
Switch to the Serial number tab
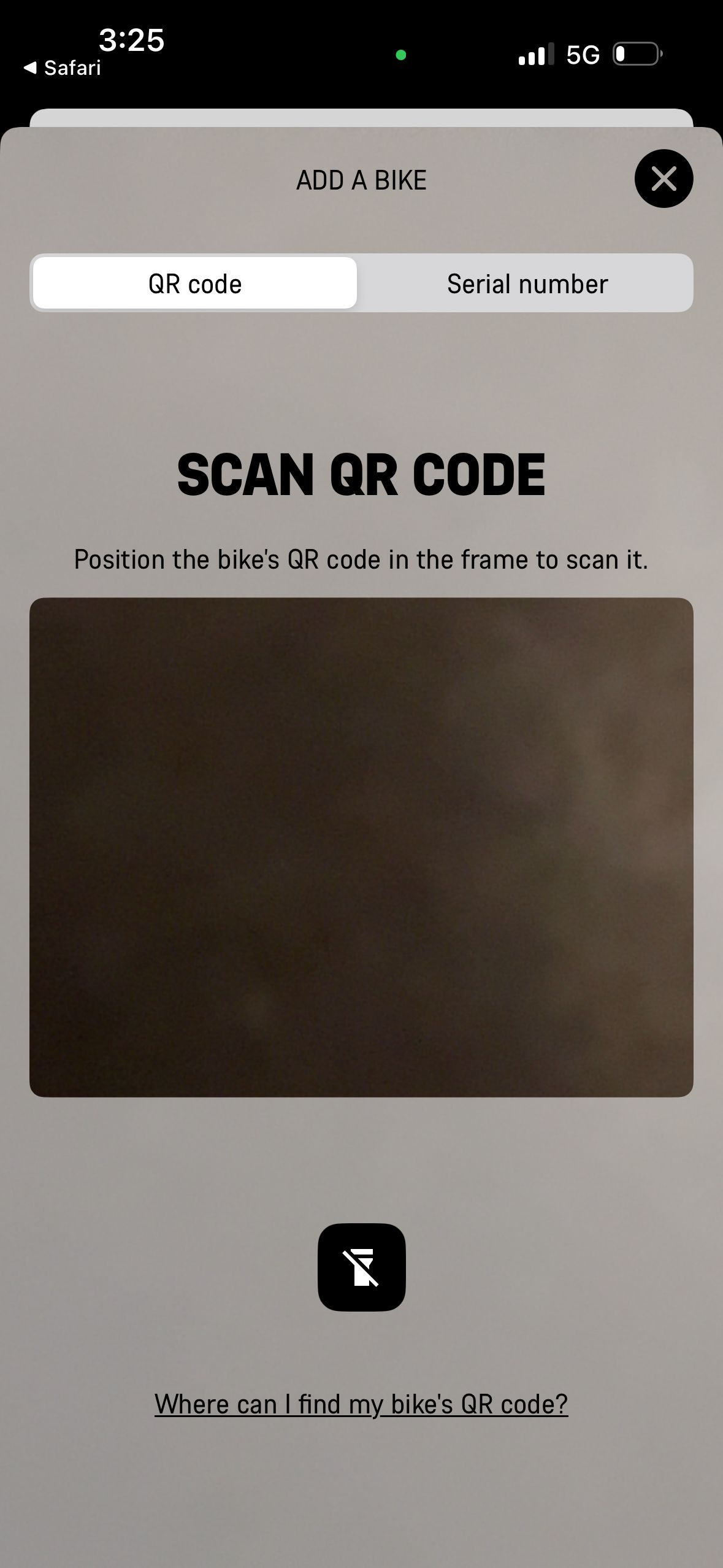click(x=527, y=283)
